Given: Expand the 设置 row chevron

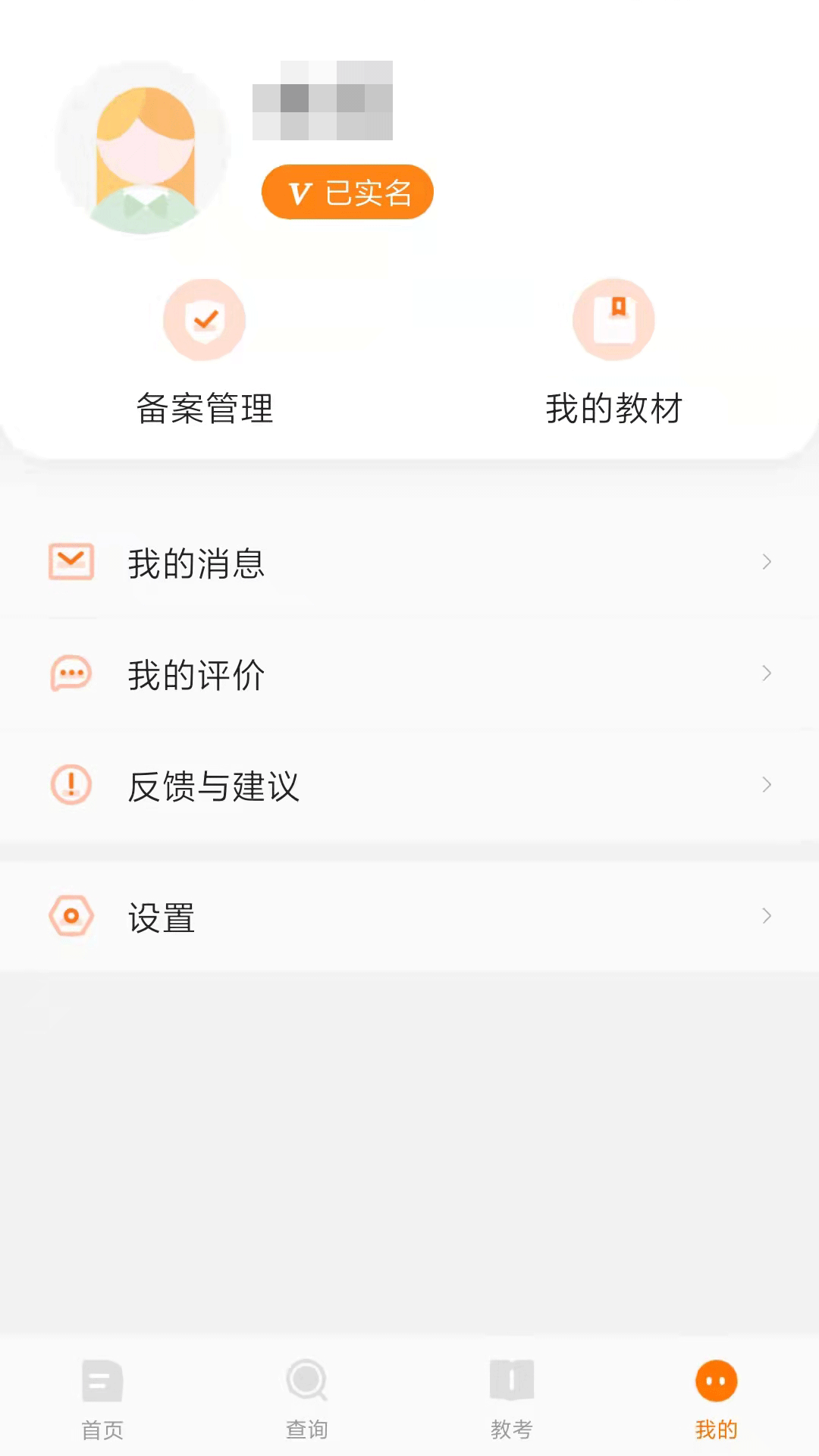Looking at the screenshot, I should click(x=767, y=916).
